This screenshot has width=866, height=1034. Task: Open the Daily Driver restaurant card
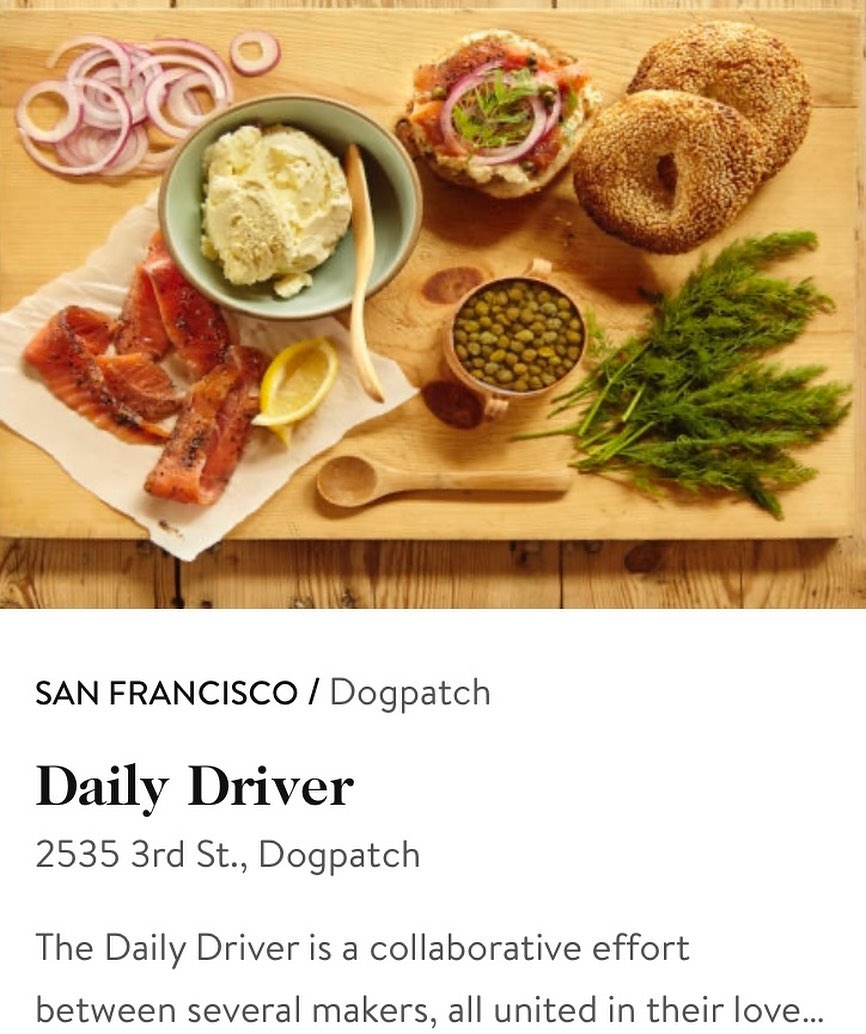coord(195,787)
